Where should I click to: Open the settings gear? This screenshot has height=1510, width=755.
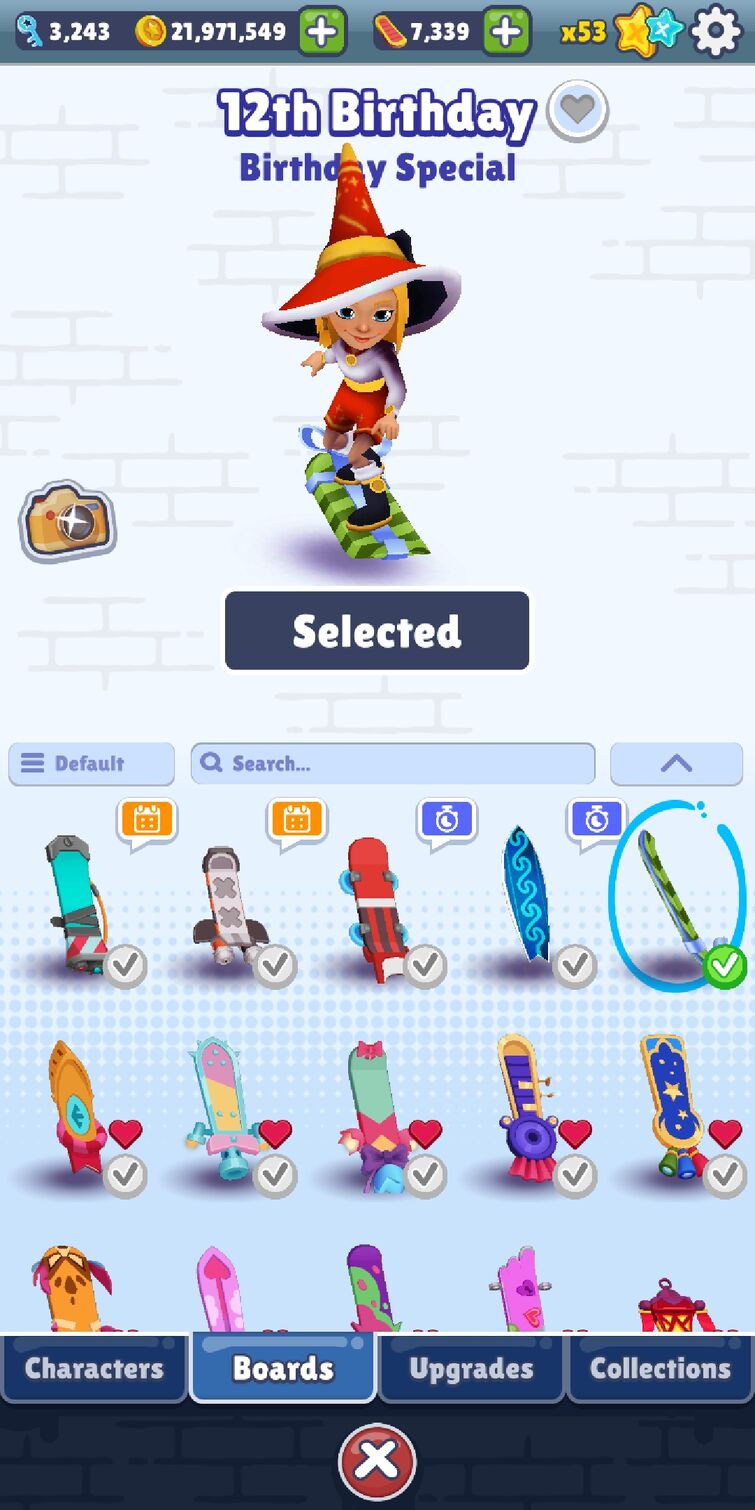[x=716, y=32]
